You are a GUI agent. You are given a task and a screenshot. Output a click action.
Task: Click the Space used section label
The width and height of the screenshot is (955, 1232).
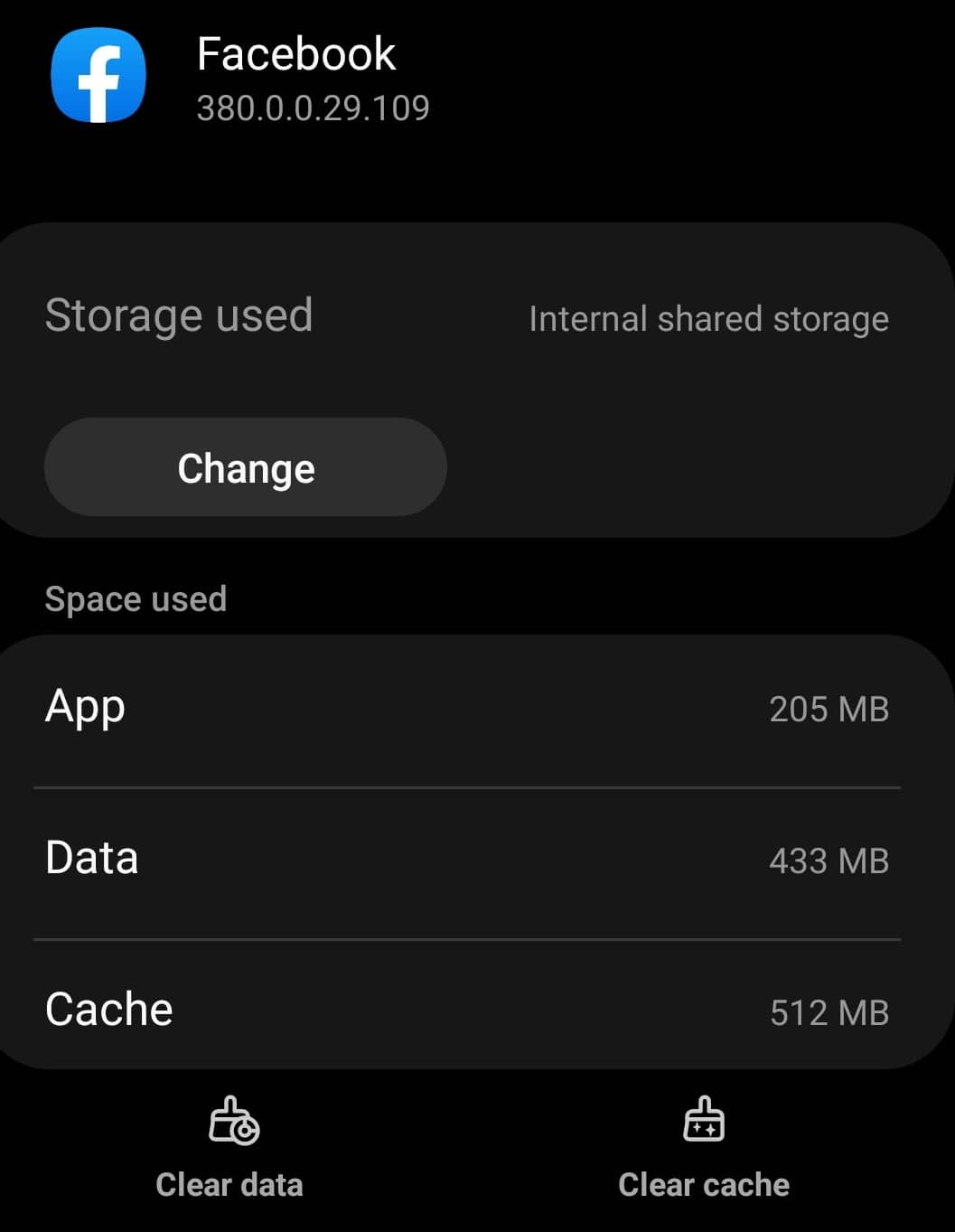136,598
